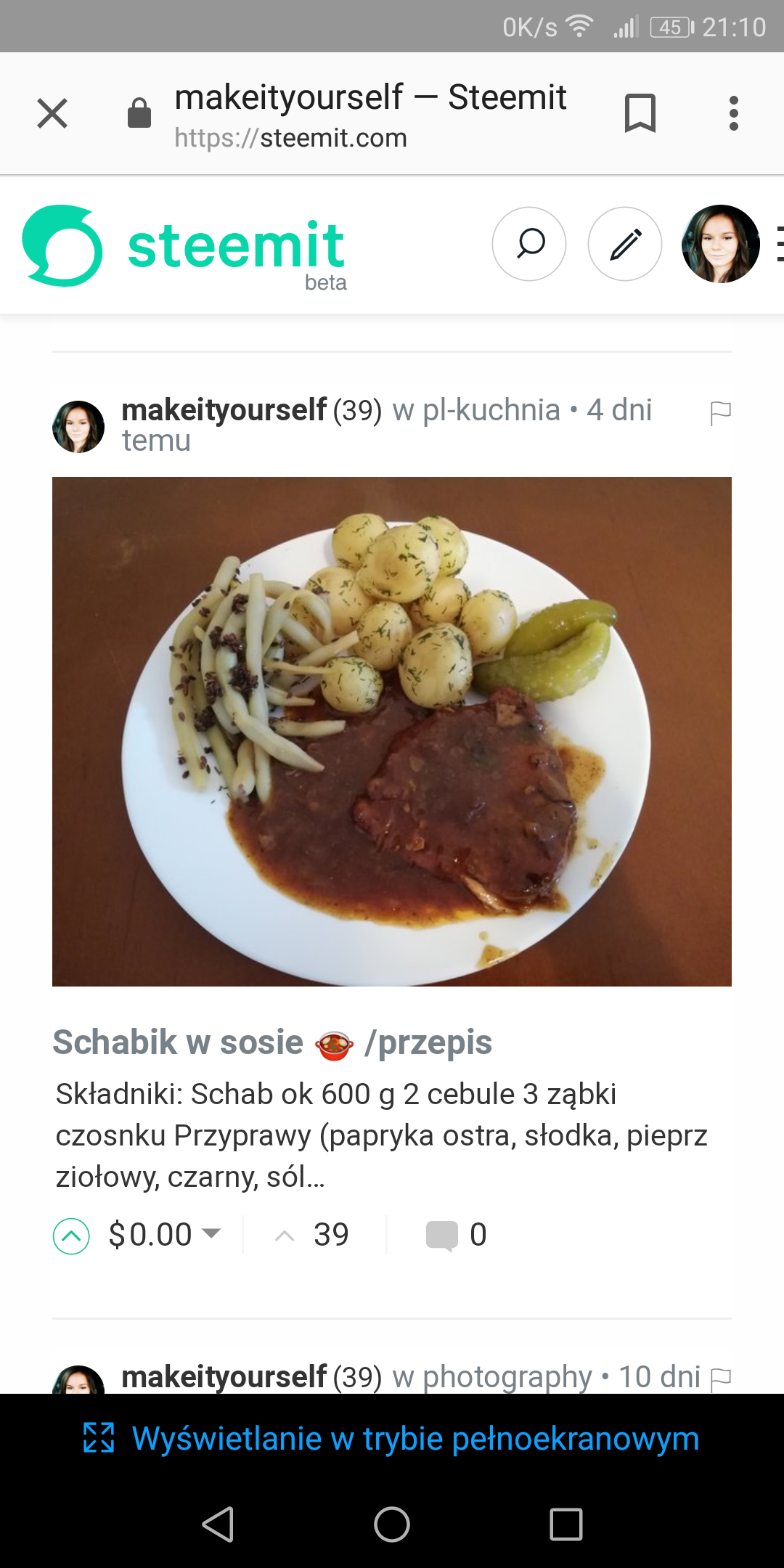
Task: Open recent apps from the navigation bar
Action: pyautogui.click(x=566, y=1524)
